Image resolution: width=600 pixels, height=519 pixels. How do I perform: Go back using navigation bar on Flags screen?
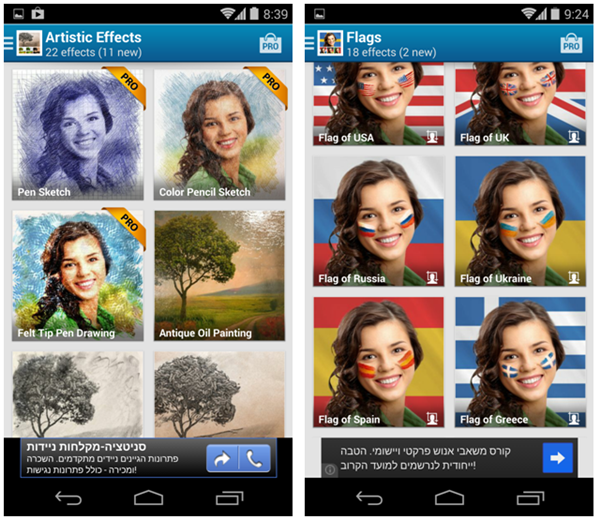pyautogui.click(x=369, y=497)
